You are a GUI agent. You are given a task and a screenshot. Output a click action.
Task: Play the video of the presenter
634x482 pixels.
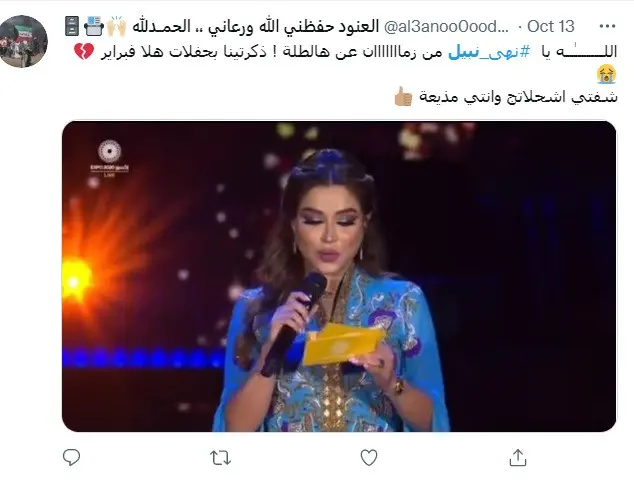(x=339, y=276)
